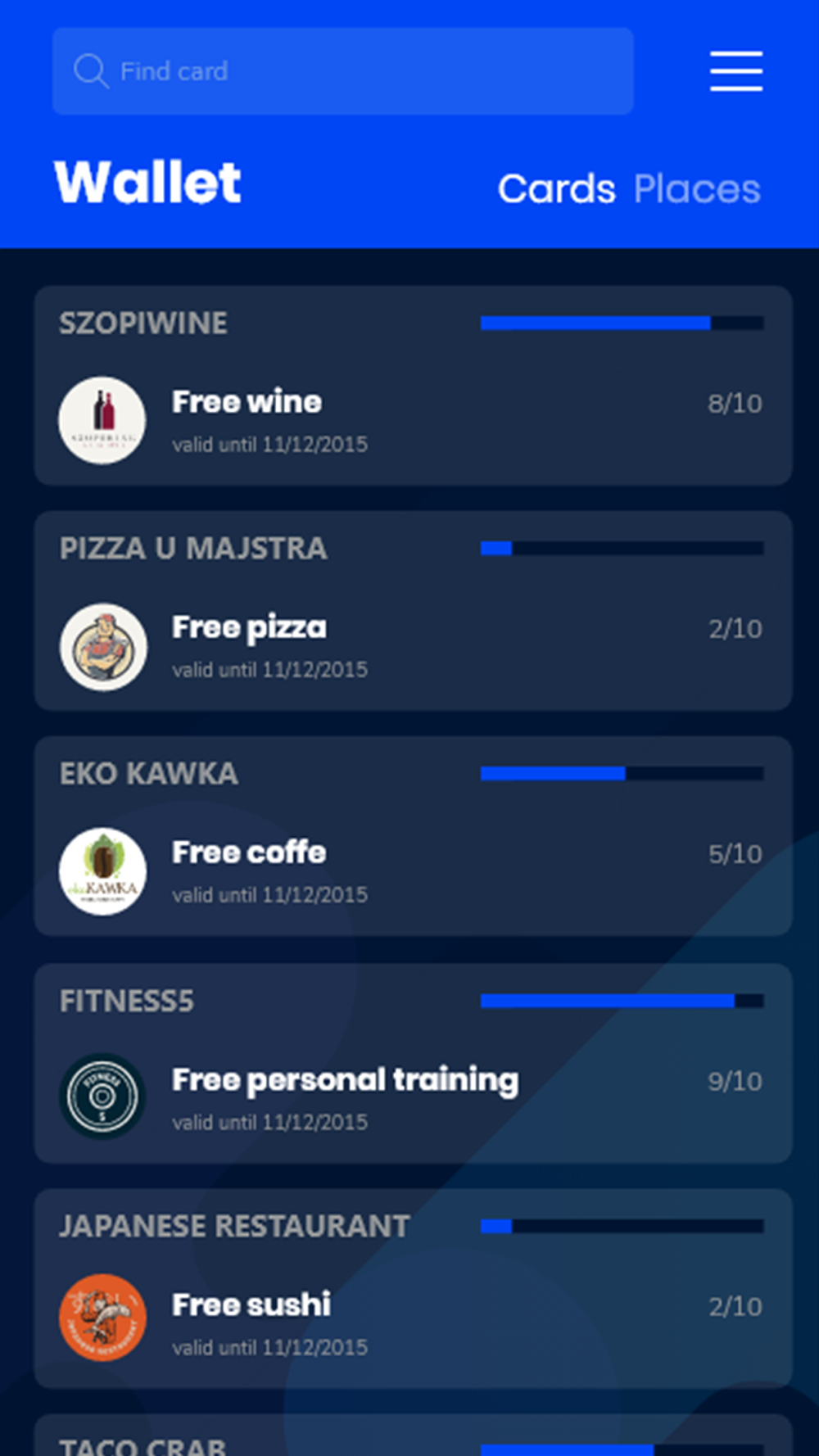The image size is (819, 1456).
Task: Open the Pizza U Majstra card
Action: 413,611
